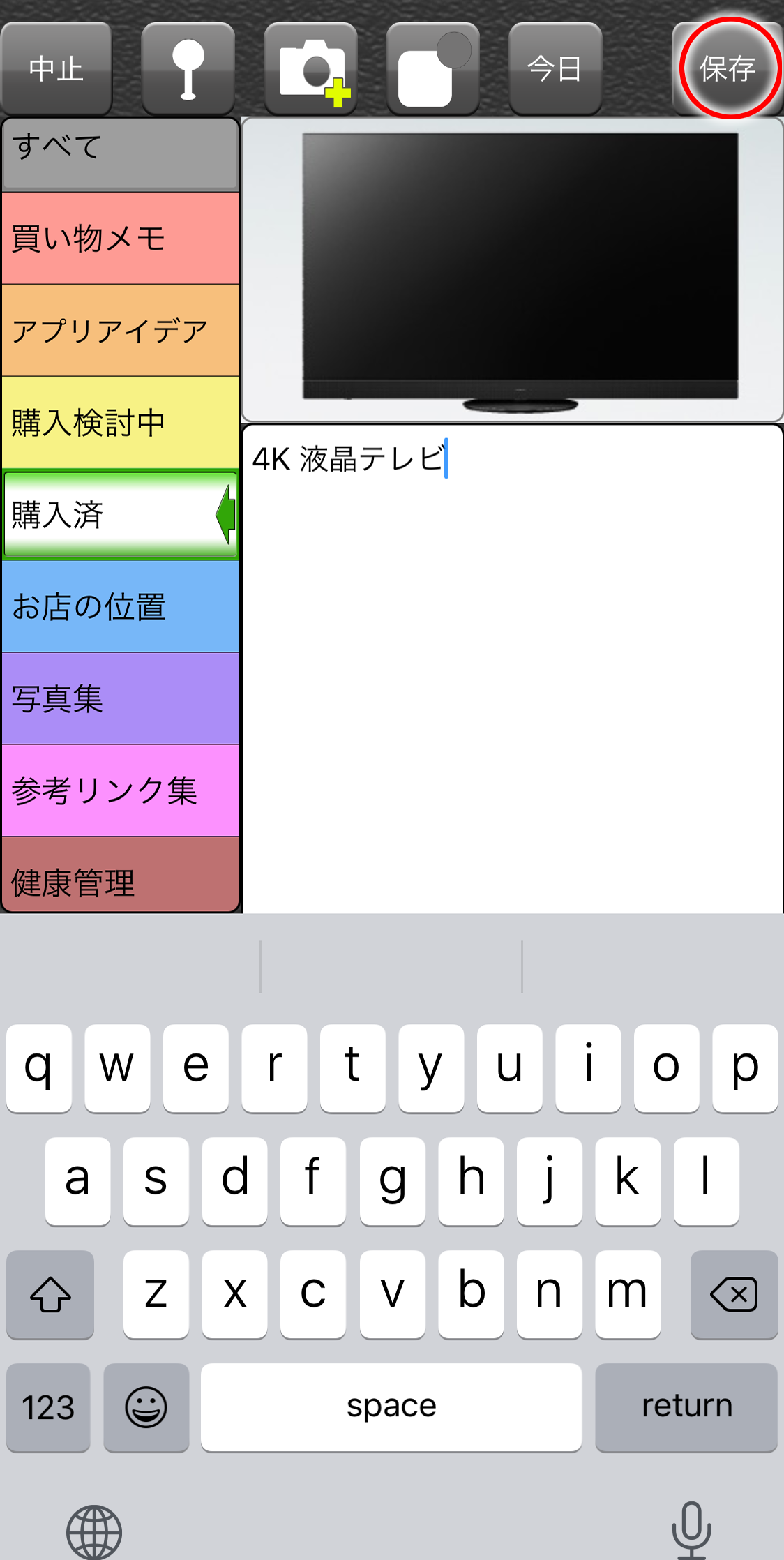Select the 購入済 category
Image resolution: width=784 pixels, height=1560 pixels.
[120, 515]
